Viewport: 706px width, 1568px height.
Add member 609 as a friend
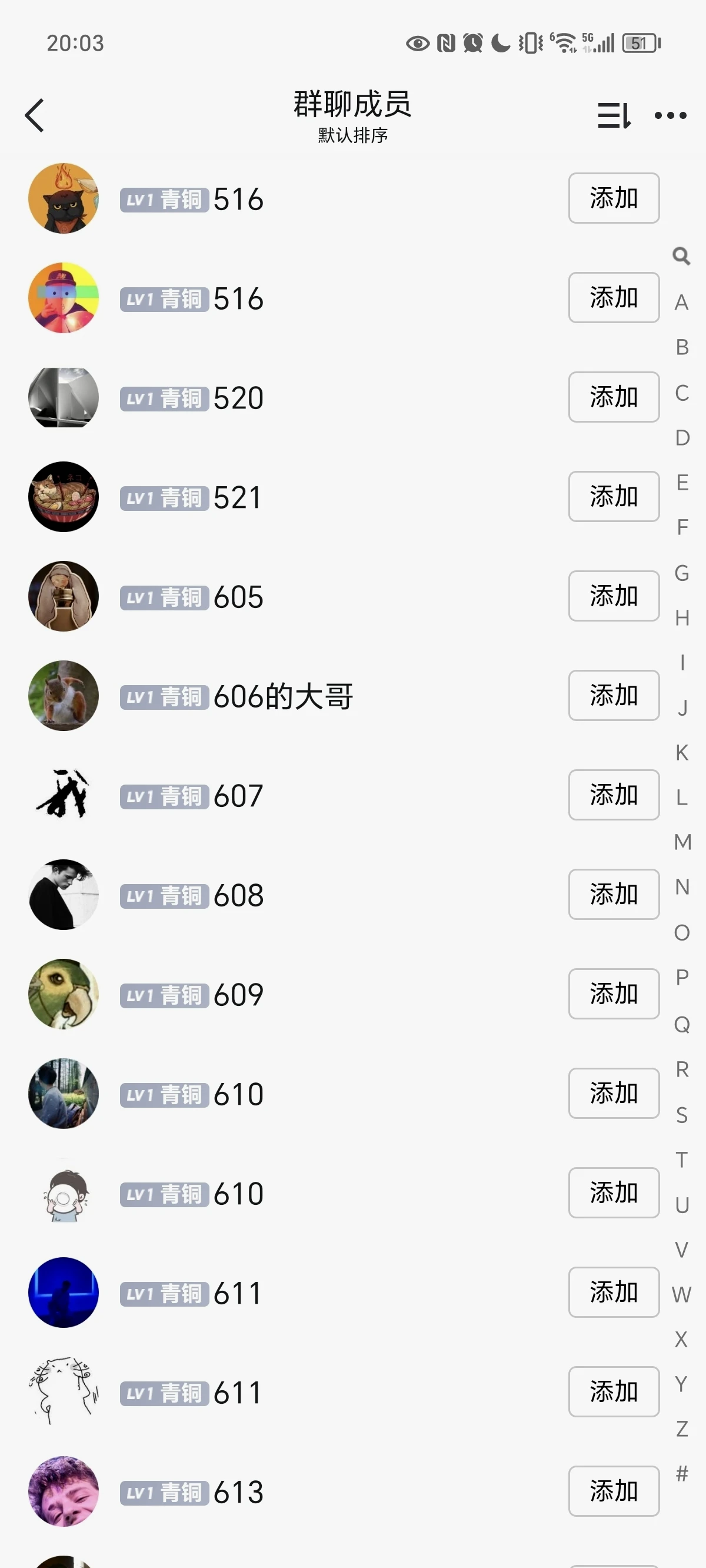(x=614, y=994)
